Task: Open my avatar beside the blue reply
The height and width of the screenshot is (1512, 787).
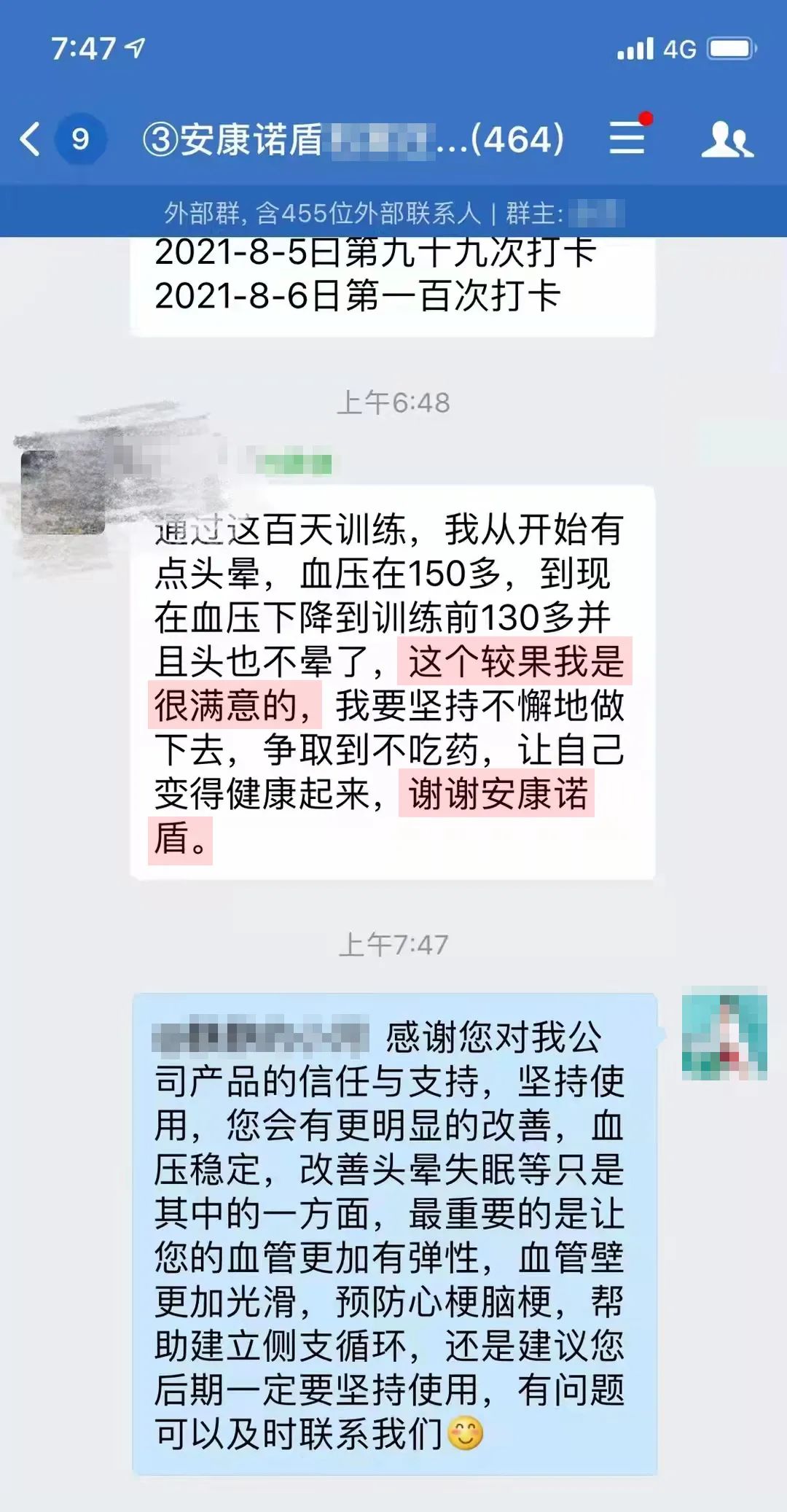Action: (724, 1033)
